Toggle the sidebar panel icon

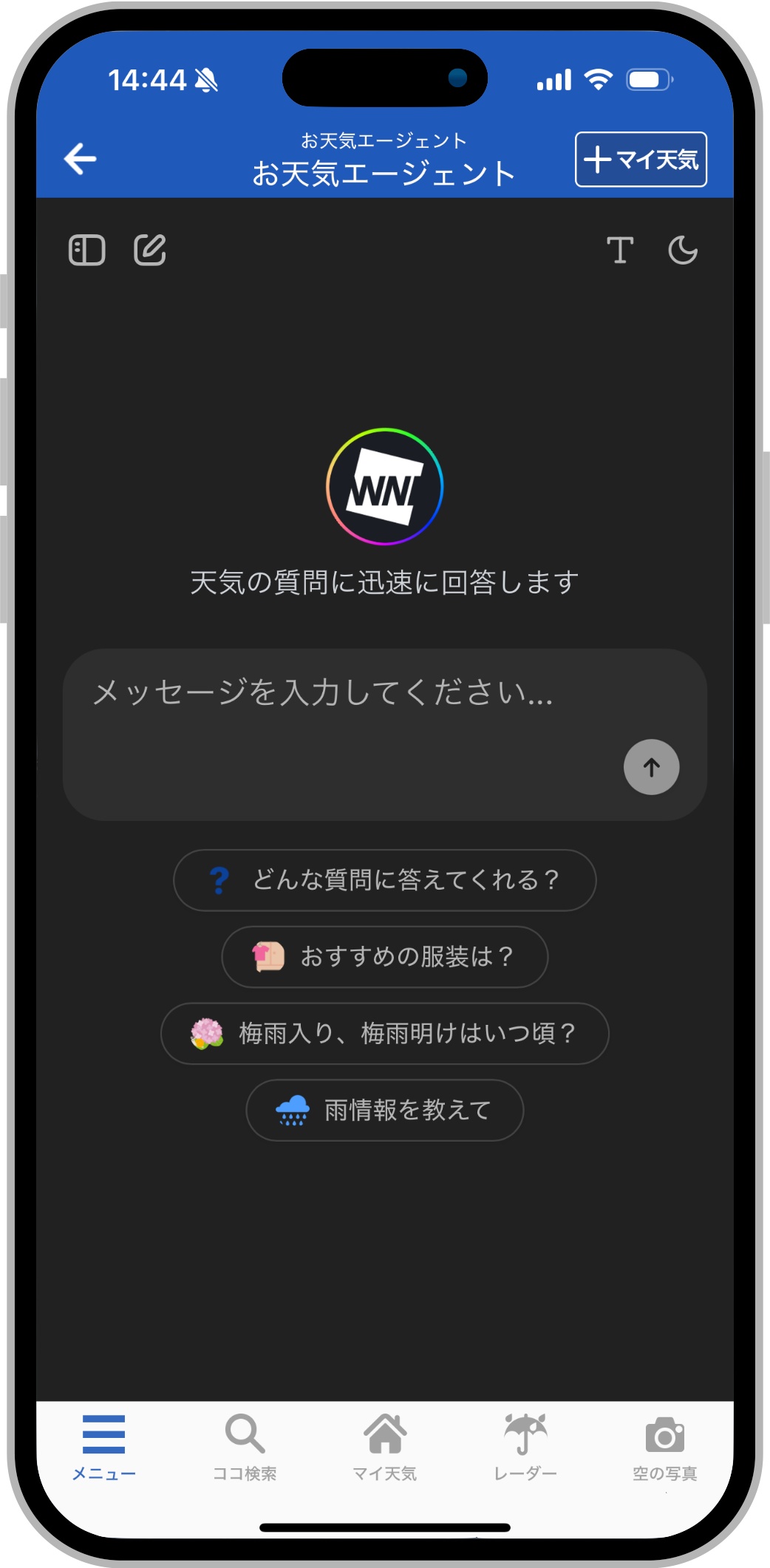tap(87, 250)
